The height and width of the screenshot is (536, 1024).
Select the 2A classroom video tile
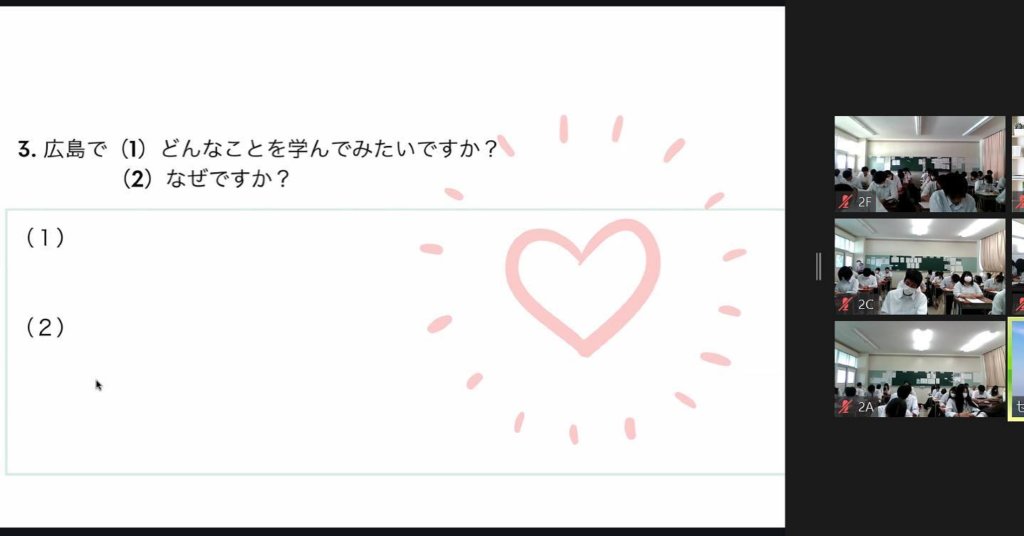pyautogui.click(x=920, y=368)
